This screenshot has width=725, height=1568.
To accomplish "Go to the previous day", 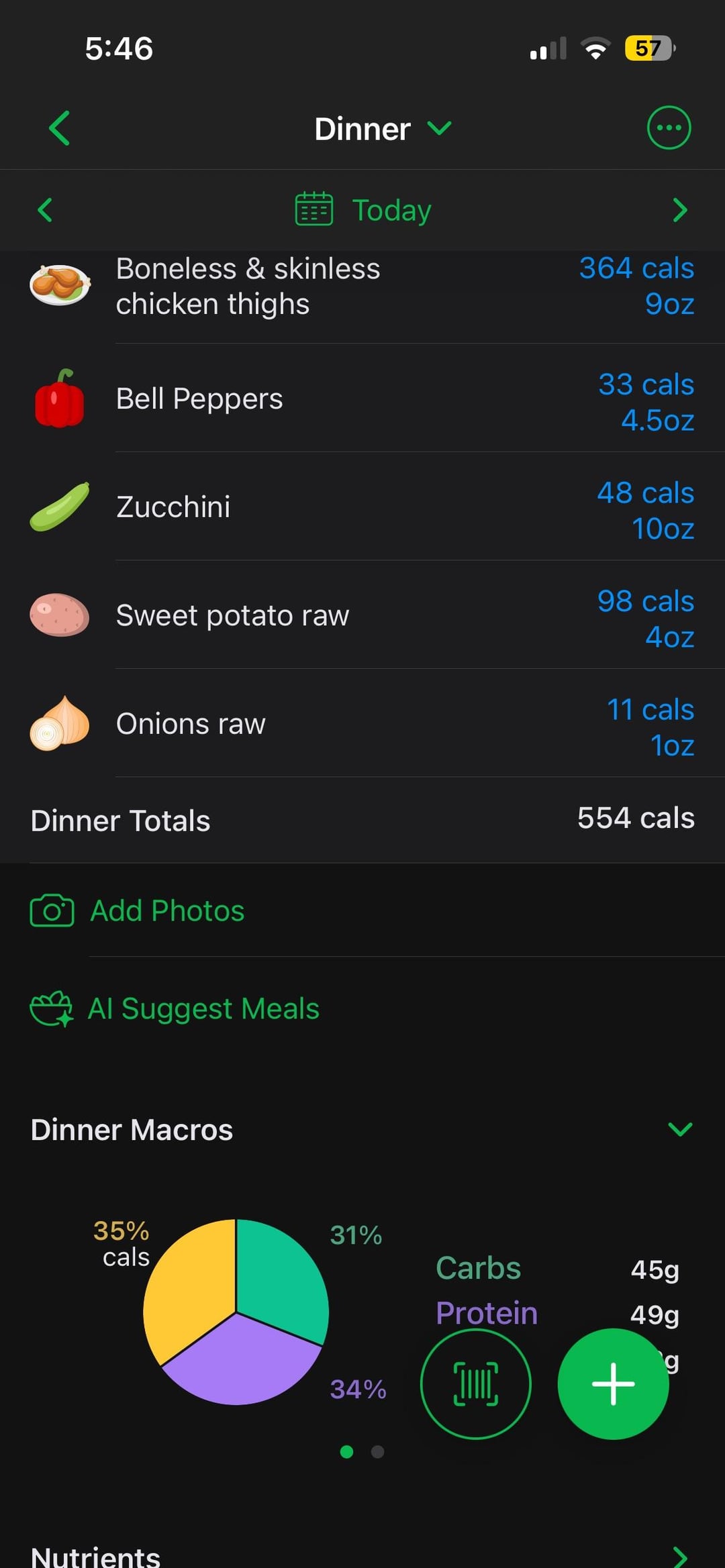I will point(45,210).
